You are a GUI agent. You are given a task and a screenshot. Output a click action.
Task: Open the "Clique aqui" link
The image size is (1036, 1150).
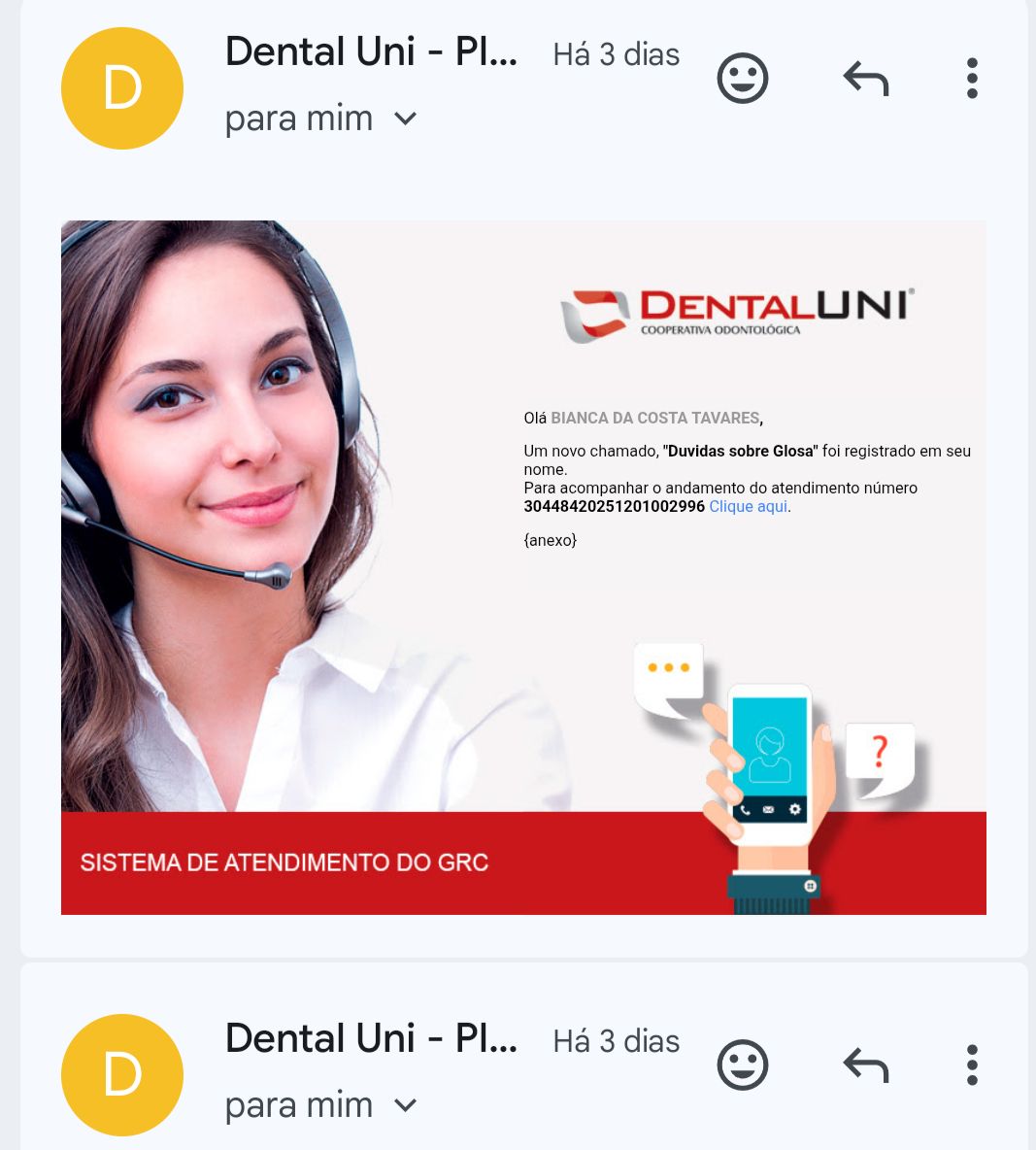[749, 507]
